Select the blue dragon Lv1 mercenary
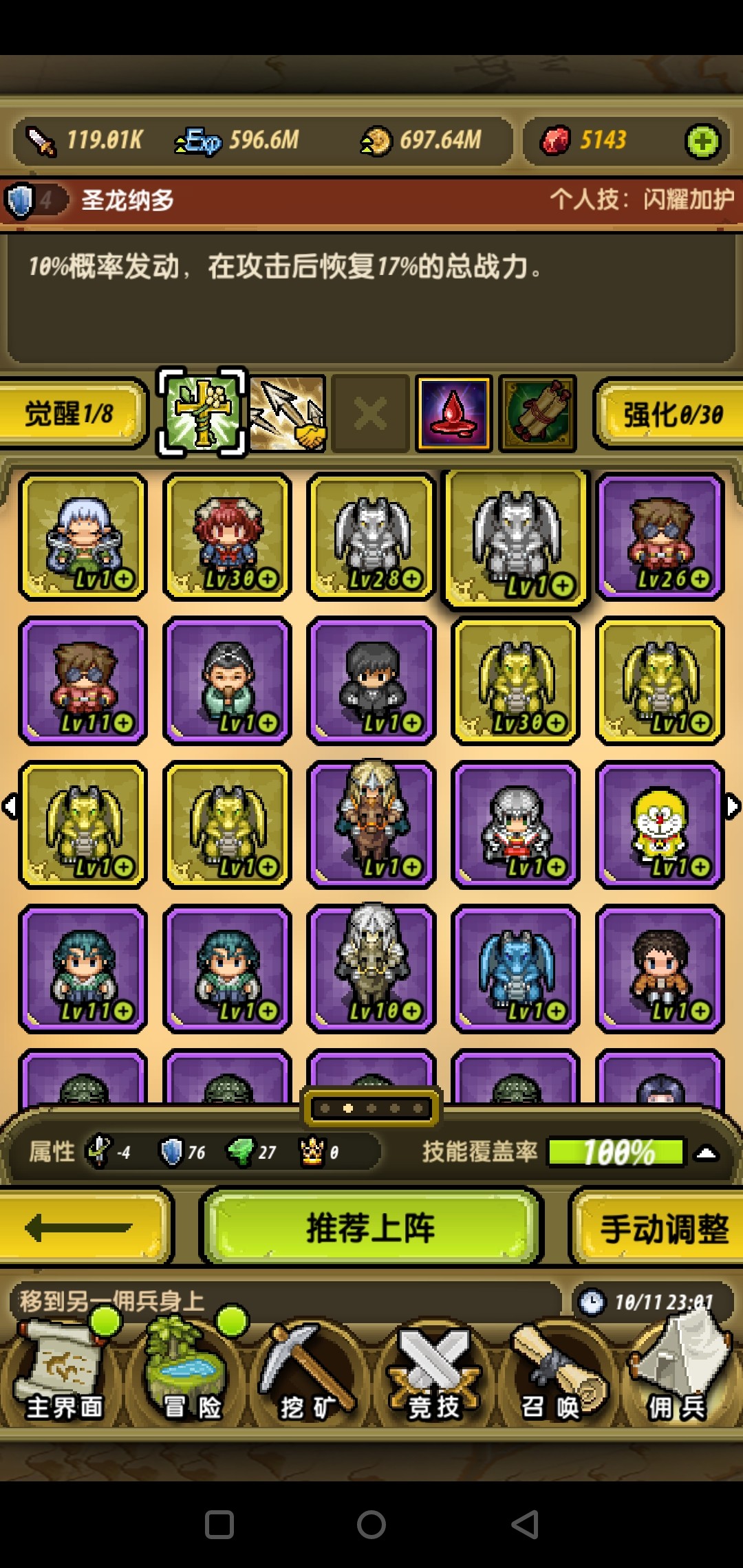This screenshot has height=1568, width=743. point(515,968)
